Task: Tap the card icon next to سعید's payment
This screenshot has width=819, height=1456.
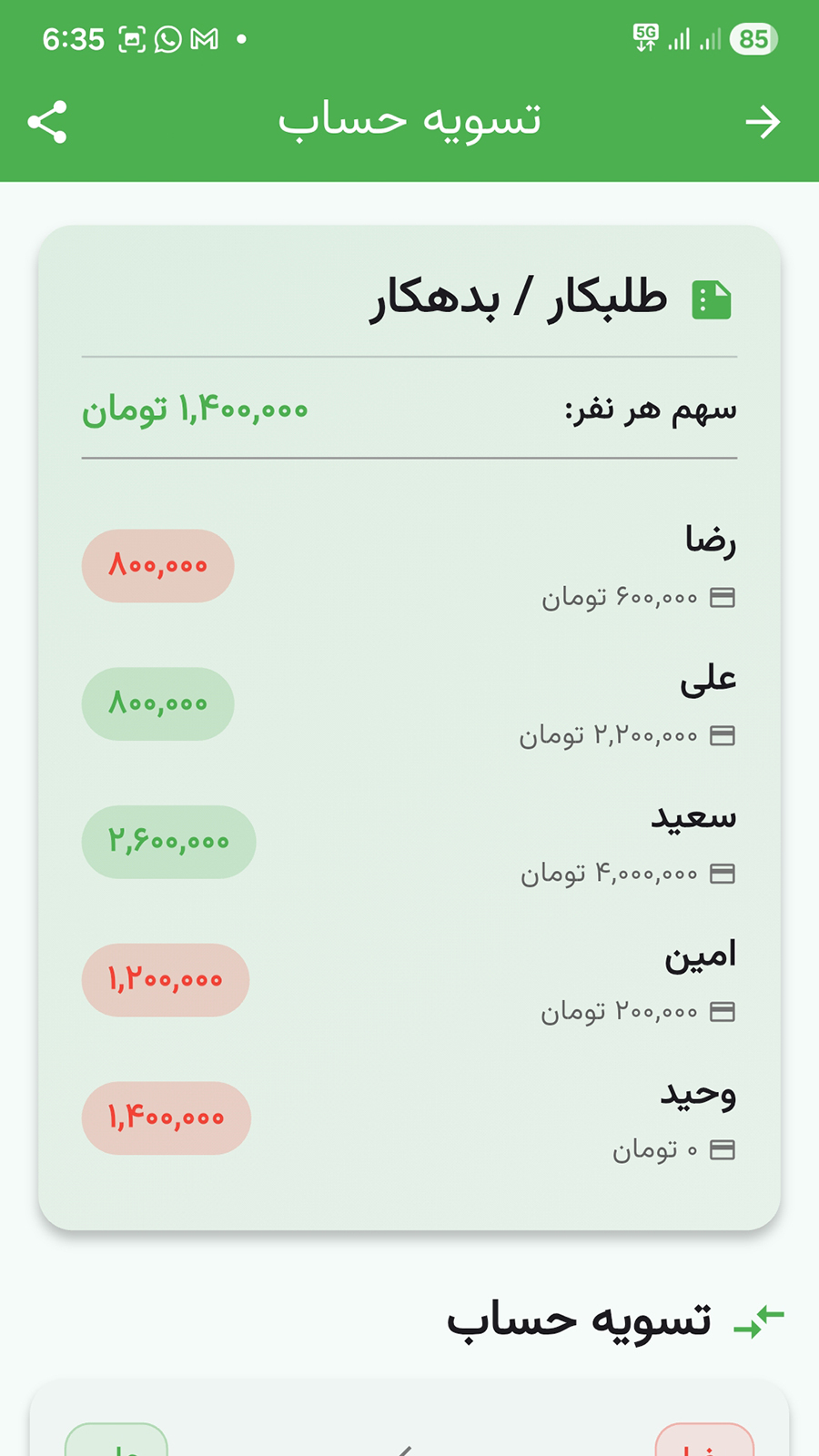Action: point(722,874)
